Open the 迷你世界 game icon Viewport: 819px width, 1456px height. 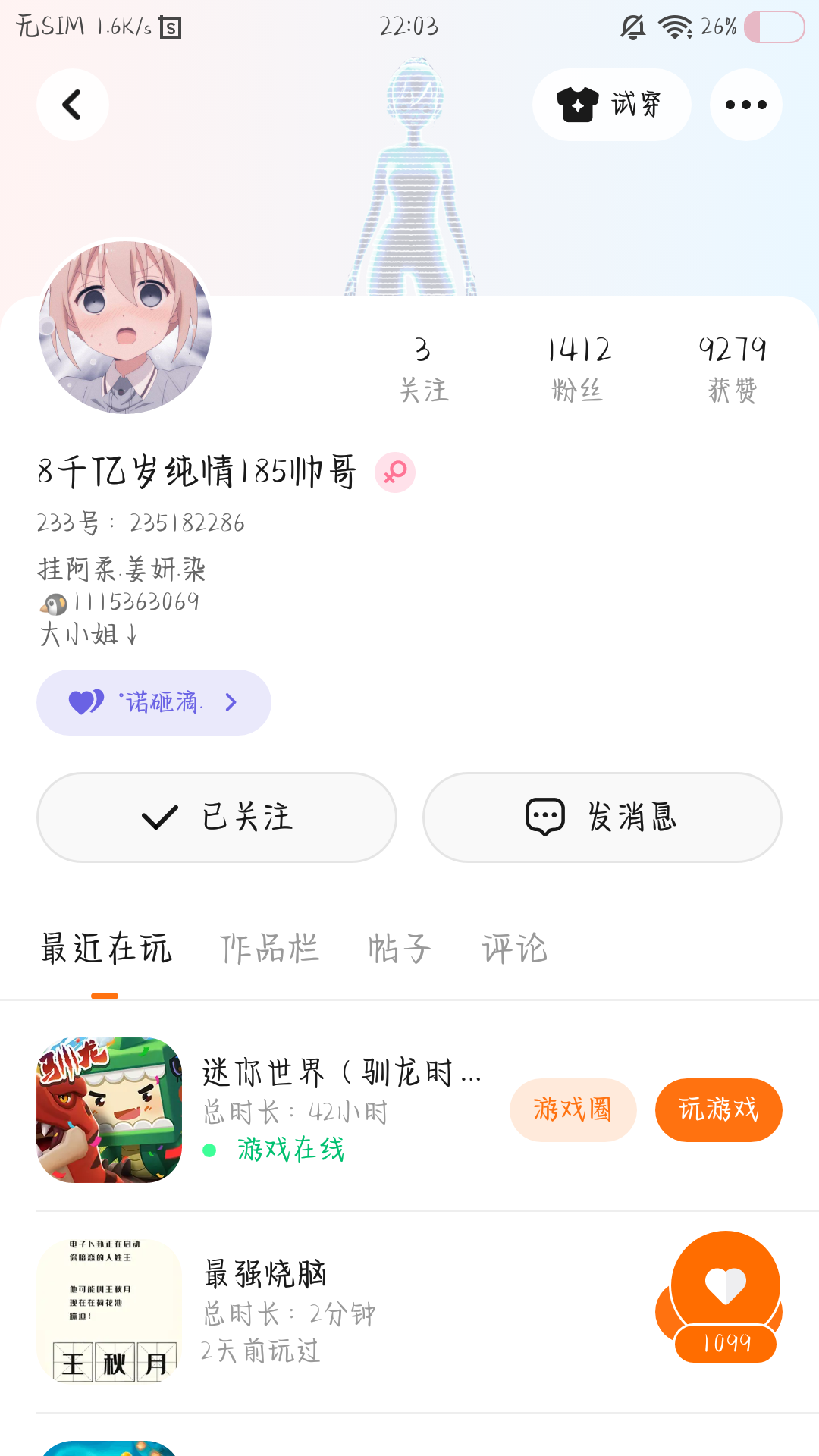(109, 1109)
